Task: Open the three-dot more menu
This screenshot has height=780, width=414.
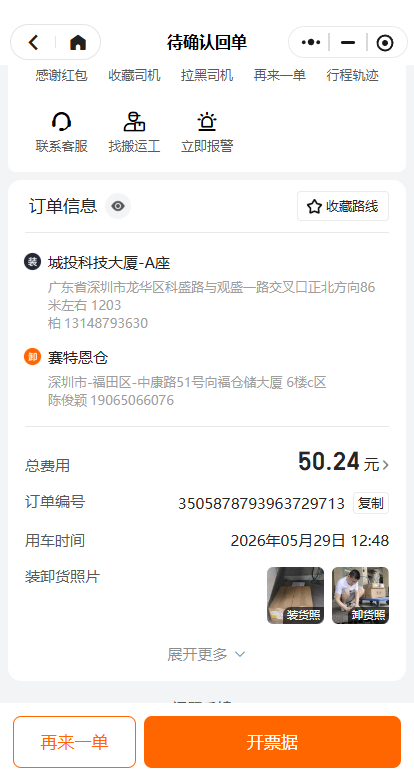Action: [311, 43]
